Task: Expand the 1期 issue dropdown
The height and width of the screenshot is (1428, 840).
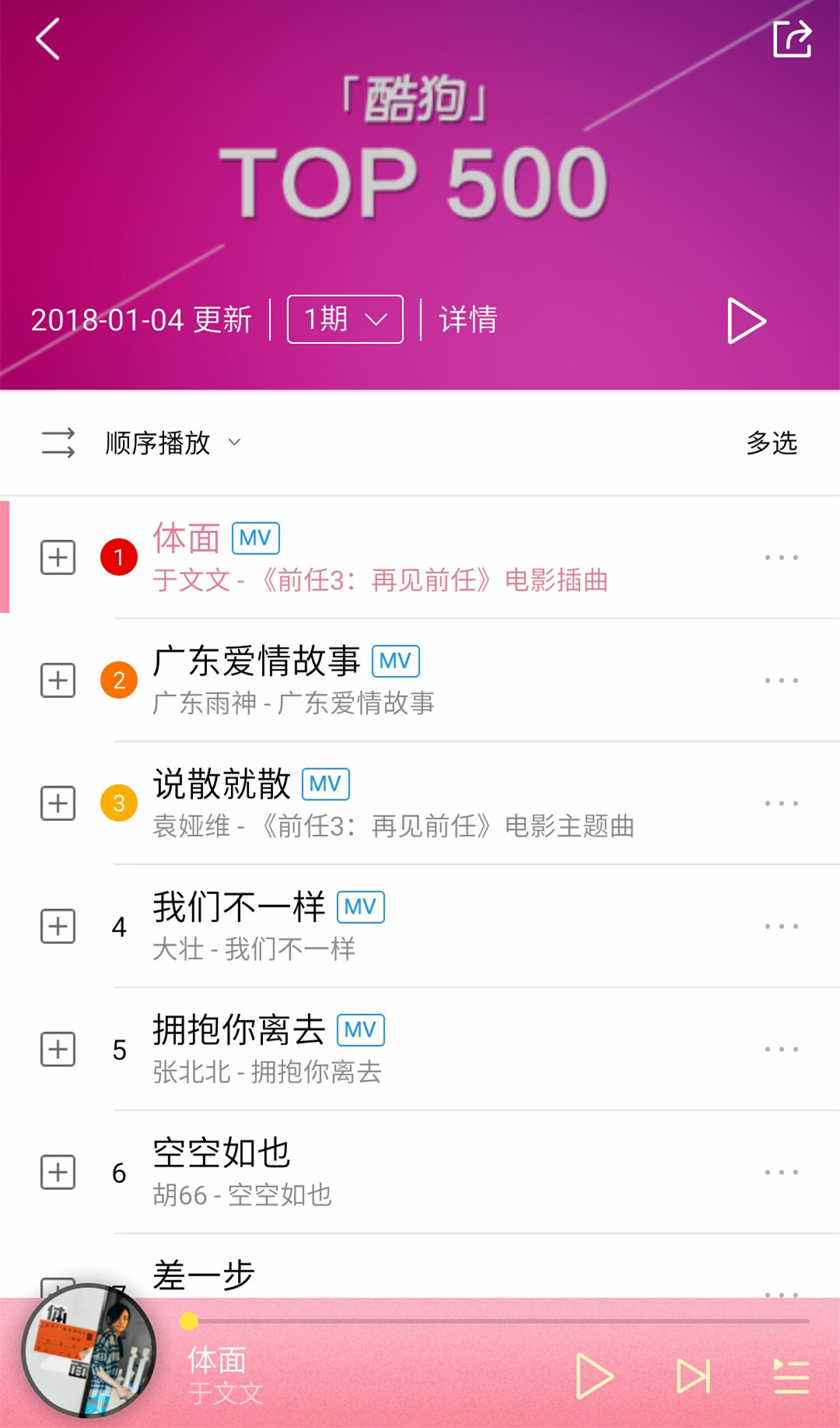Action: click(x=343, y=318)
